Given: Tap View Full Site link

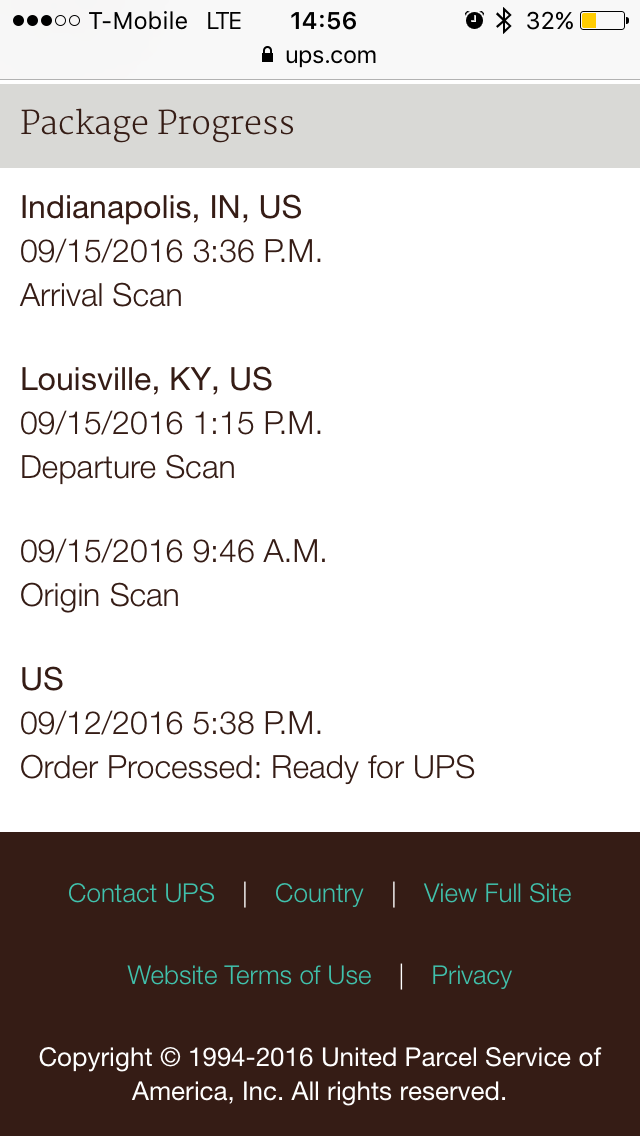Looking at the screenshot, I should [x=497, y=893].
